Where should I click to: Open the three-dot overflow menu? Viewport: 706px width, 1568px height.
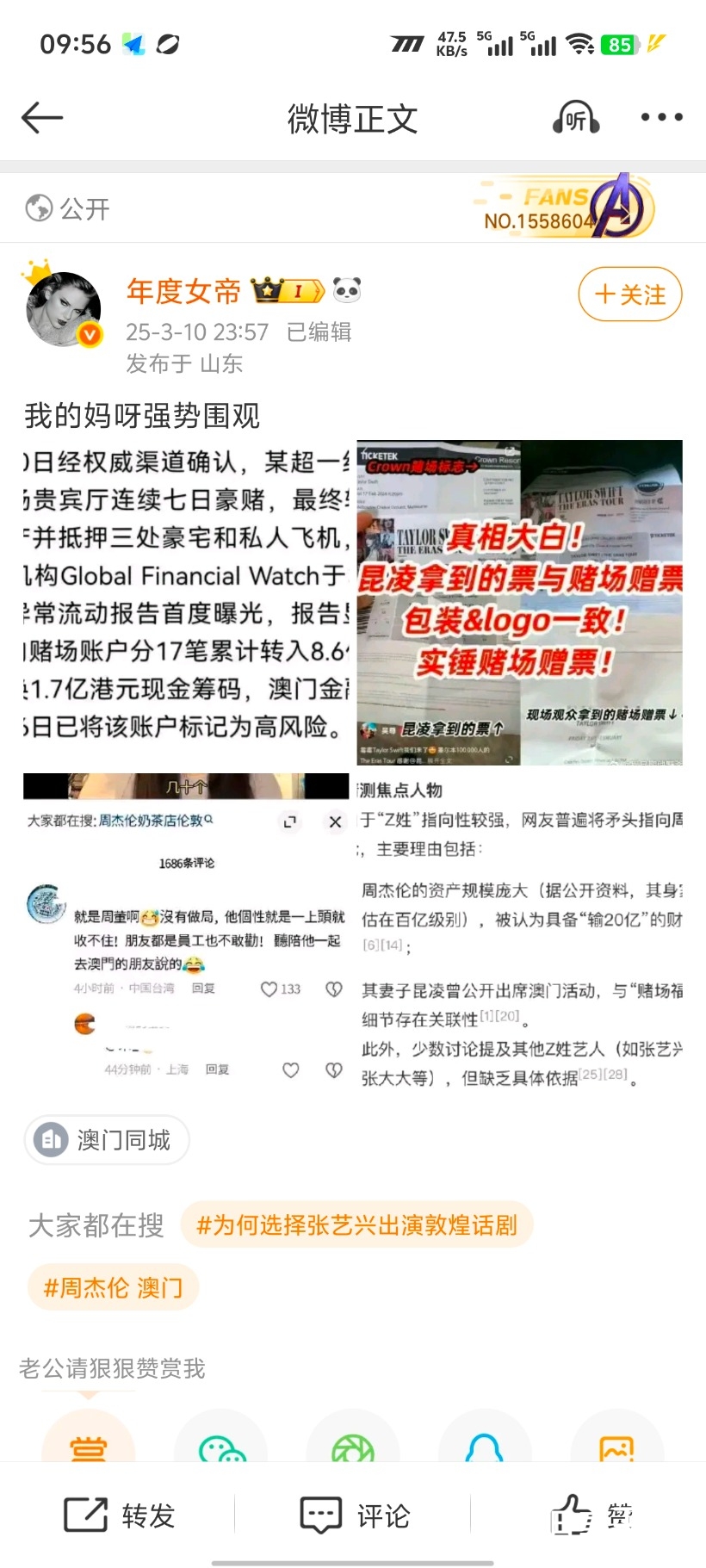coord(661,117)
